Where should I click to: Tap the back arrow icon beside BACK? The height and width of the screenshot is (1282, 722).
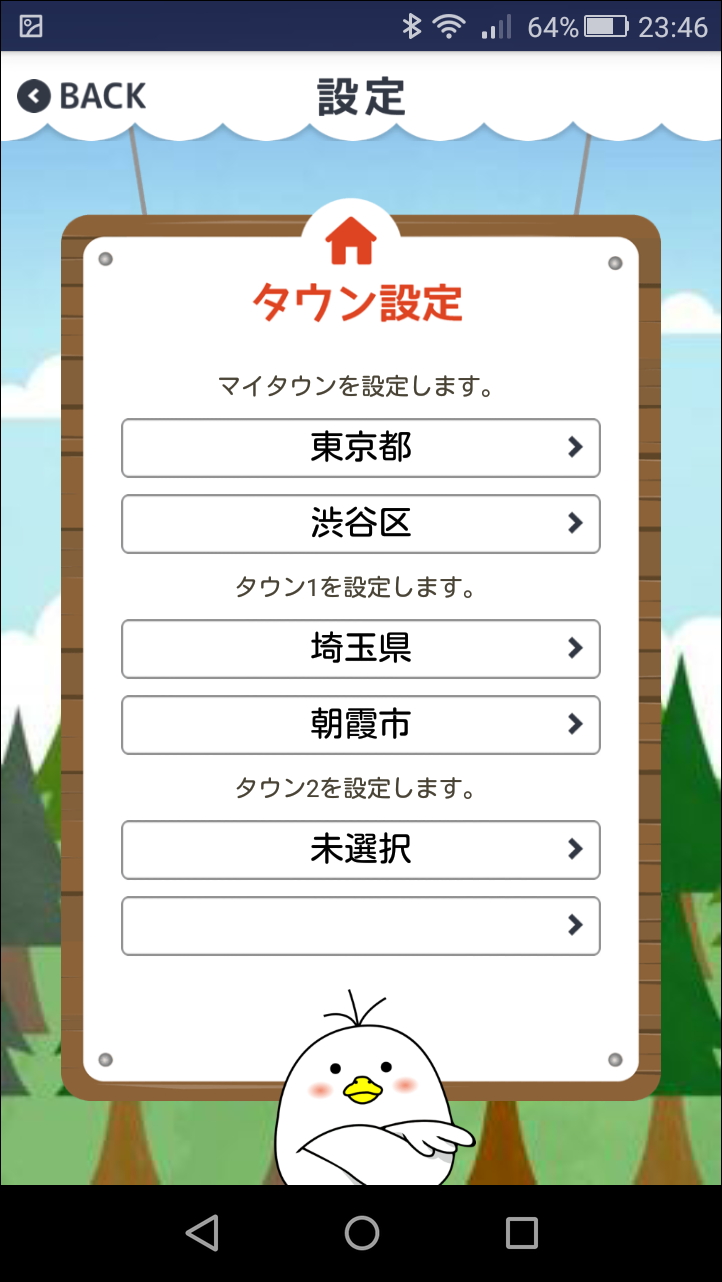tap(33, 94)
